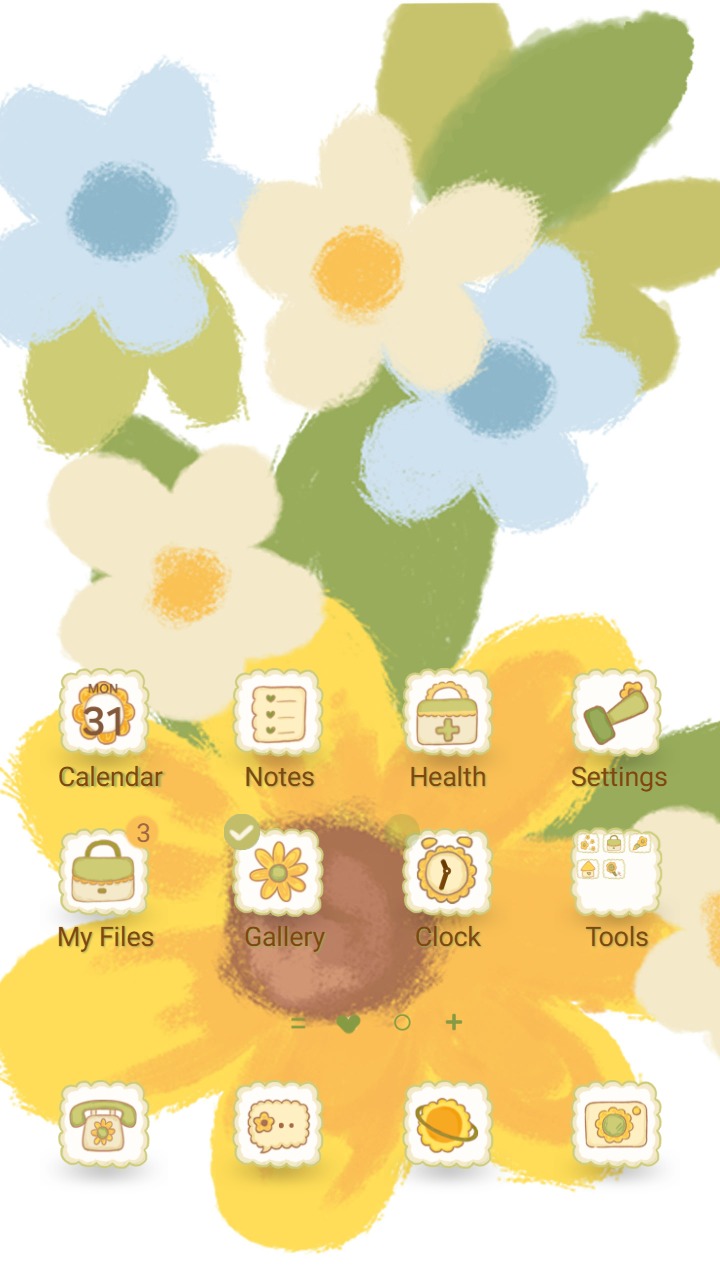This screenshot has width=720, height=1280.
Task: Add a new page with the plus button
Action: [x=452, y=1023]
